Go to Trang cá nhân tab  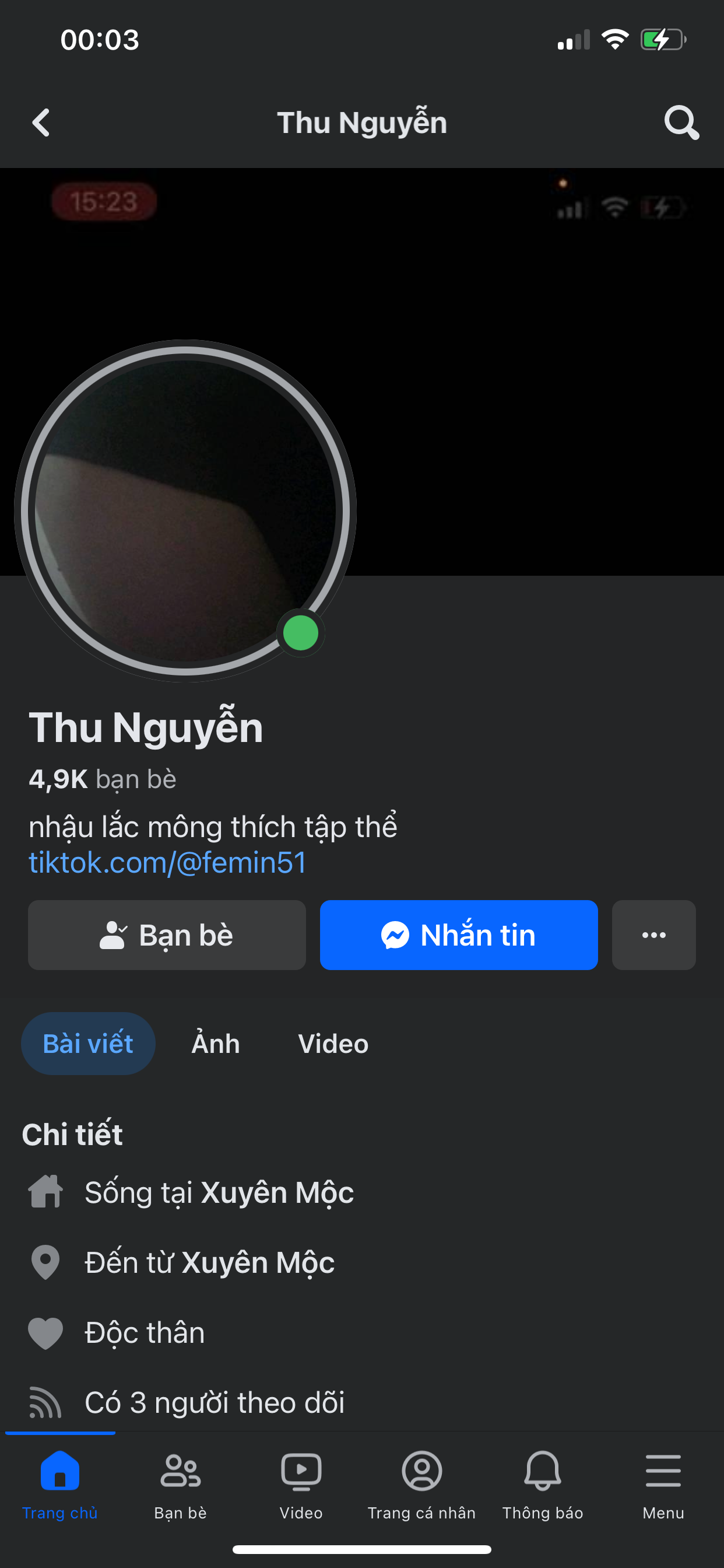pos(421,1483)
